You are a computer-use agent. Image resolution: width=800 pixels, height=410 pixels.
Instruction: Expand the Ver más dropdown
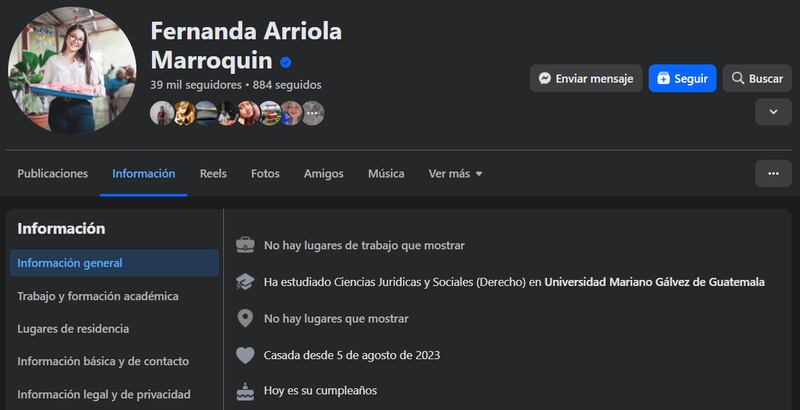click(455, 173)
